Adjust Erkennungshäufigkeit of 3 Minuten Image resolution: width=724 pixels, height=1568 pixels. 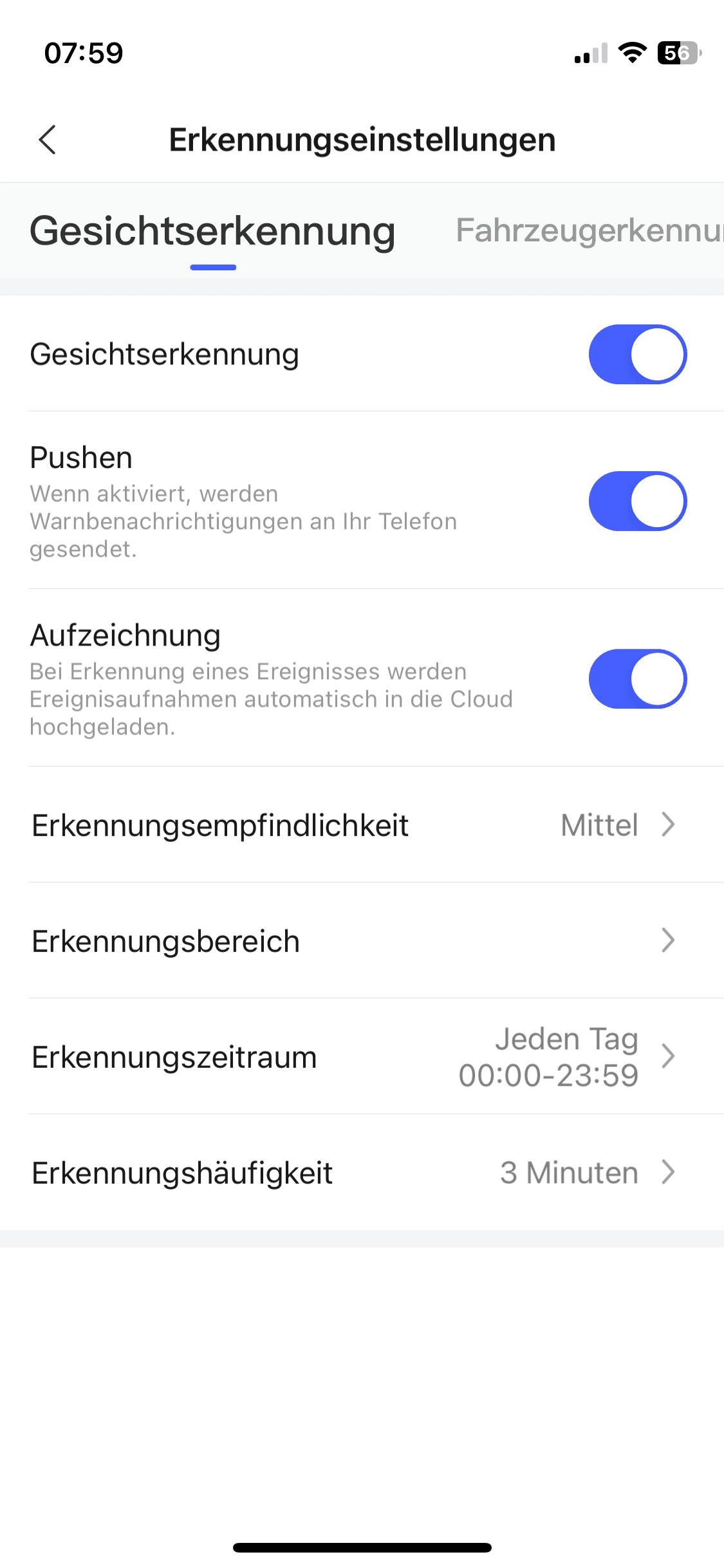pos(362,1173)
